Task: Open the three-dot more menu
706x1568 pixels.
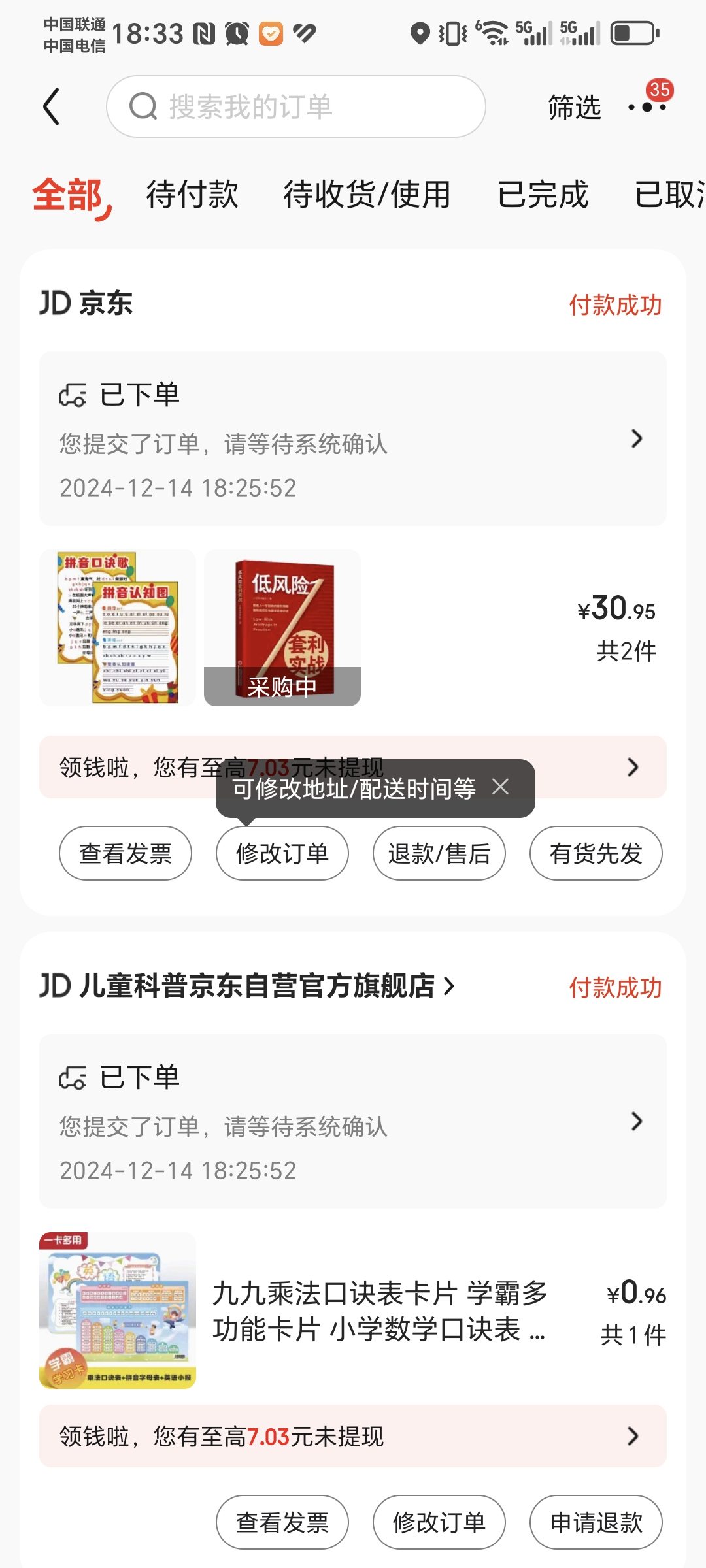Action: pos(647,106)
